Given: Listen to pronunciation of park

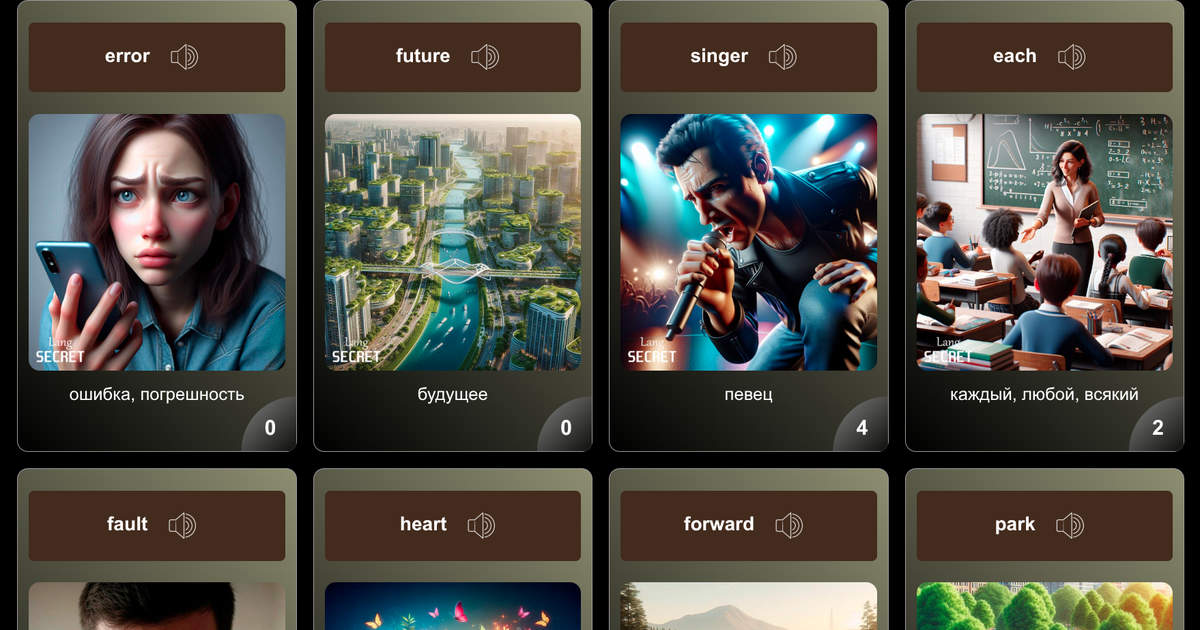Looking at the screenshot, I should tap(1070, 525).
